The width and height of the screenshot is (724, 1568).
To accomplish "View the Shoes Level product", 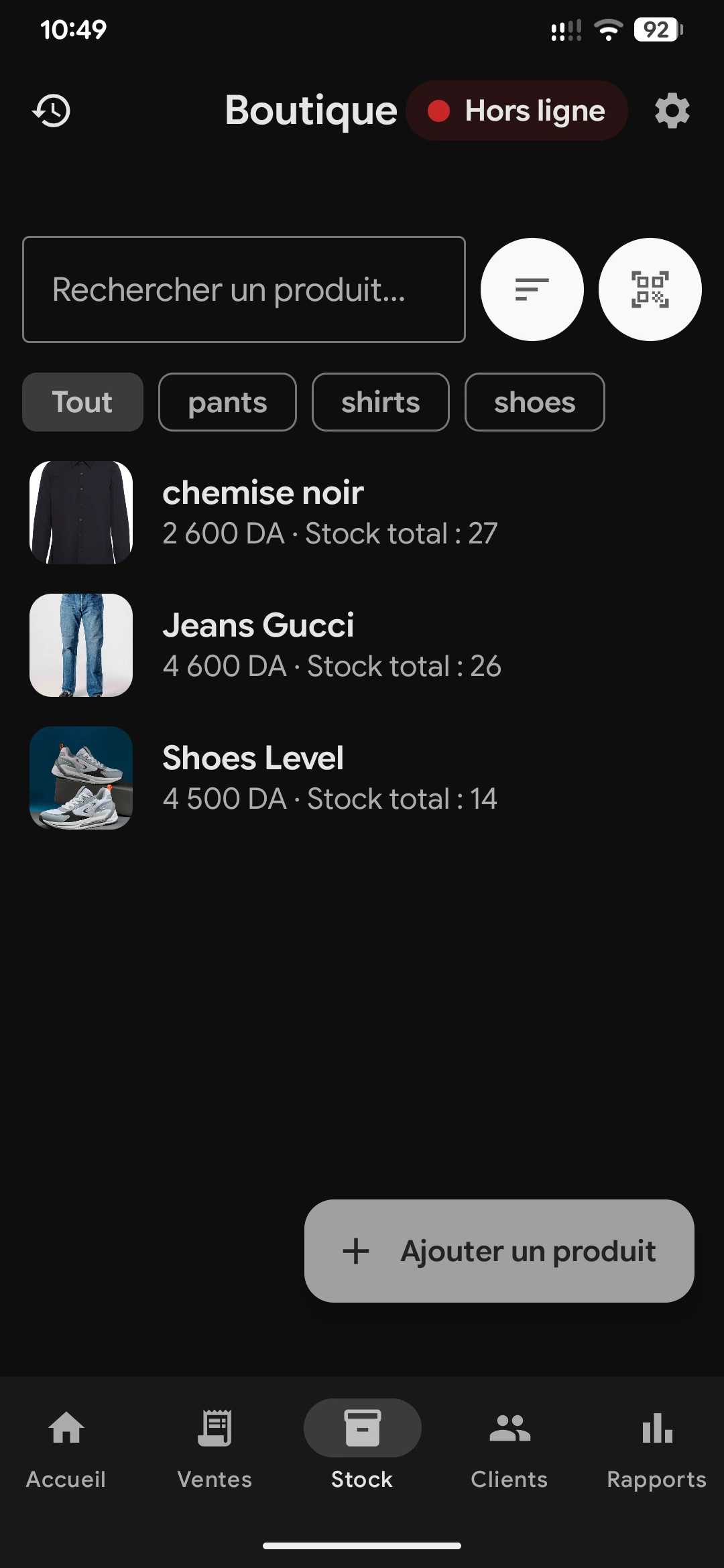I will [362, 778].
